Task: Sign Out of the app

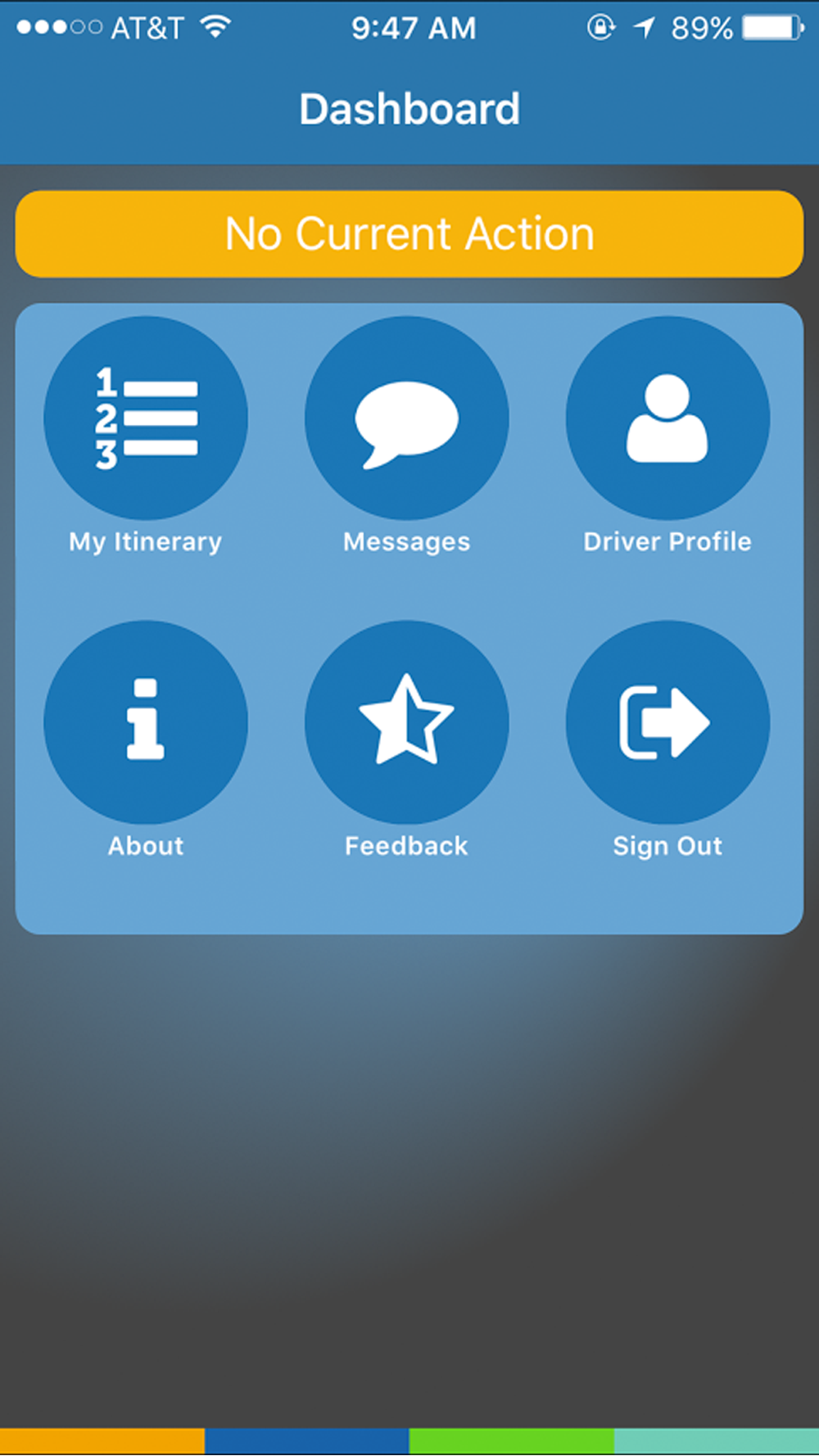Action: pyautogui.click(x=667, y=722)
